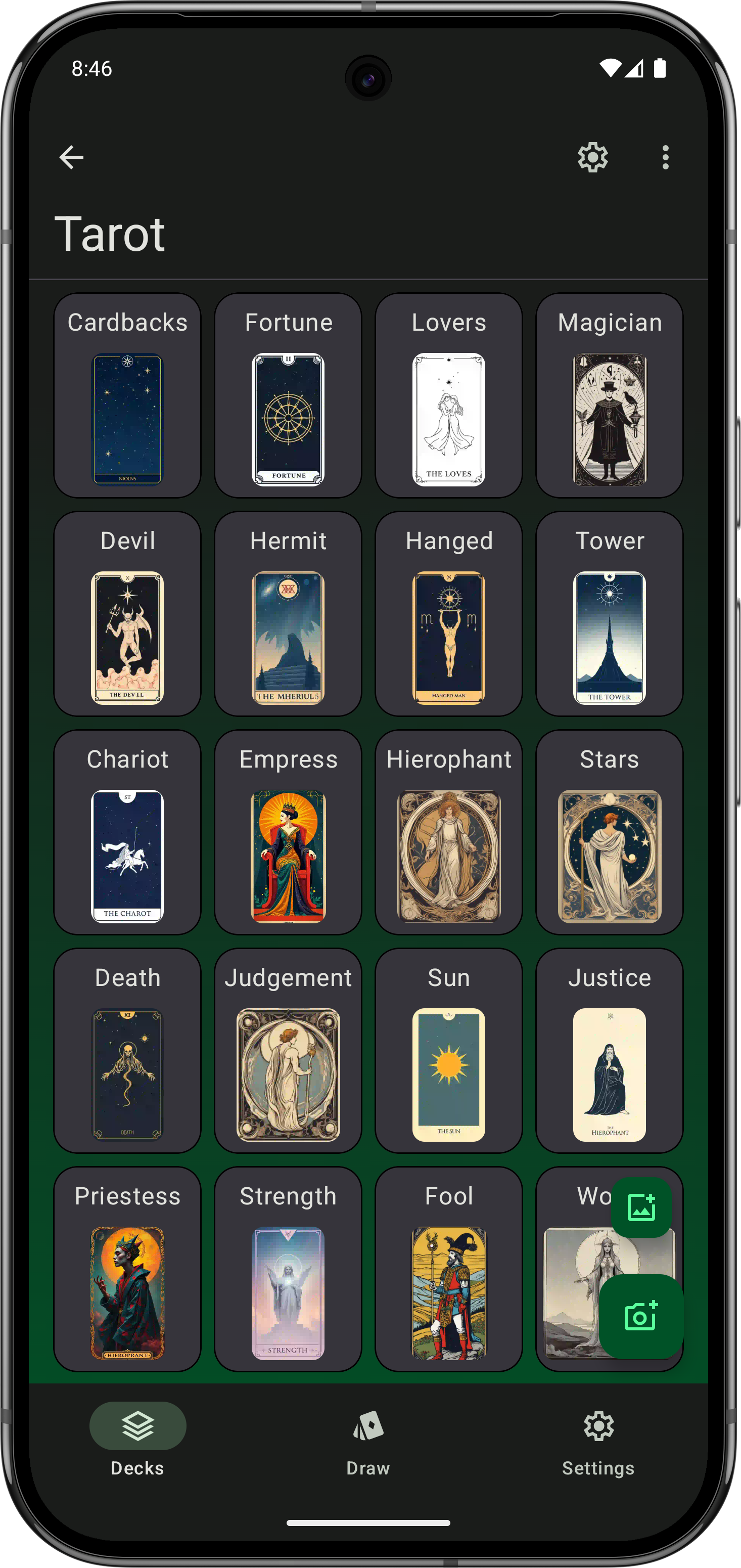Go back using the top arrow
This screenshot has width=741, height=1568.
tap(71, 157)
